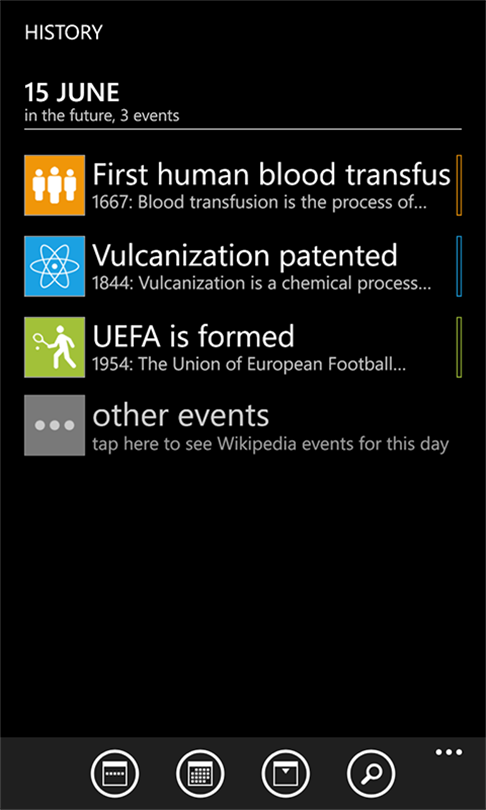This screenshot has width=486, height=810.
Task: Open the UEFA is formed event
Action: pyautogui.click(x=243, y=347)
